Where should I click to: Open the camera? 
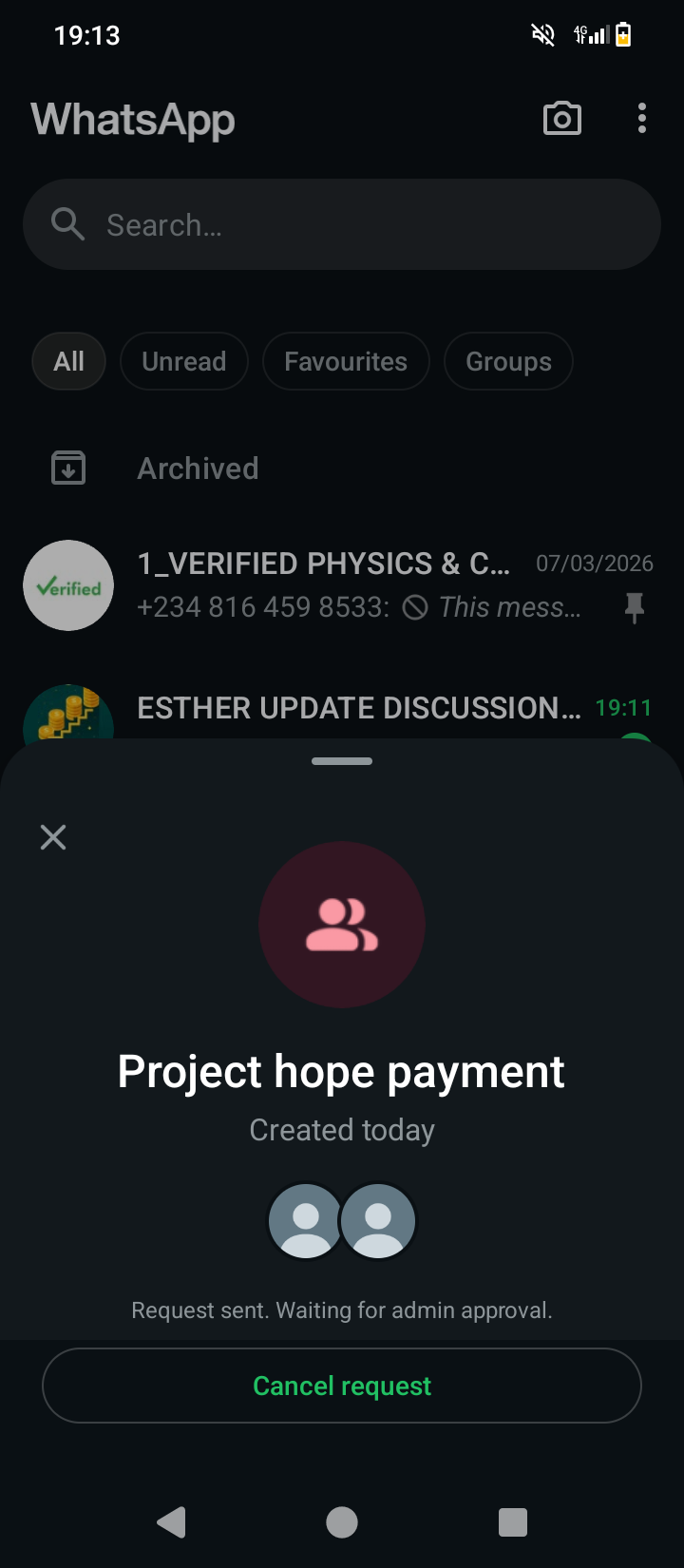561,119
